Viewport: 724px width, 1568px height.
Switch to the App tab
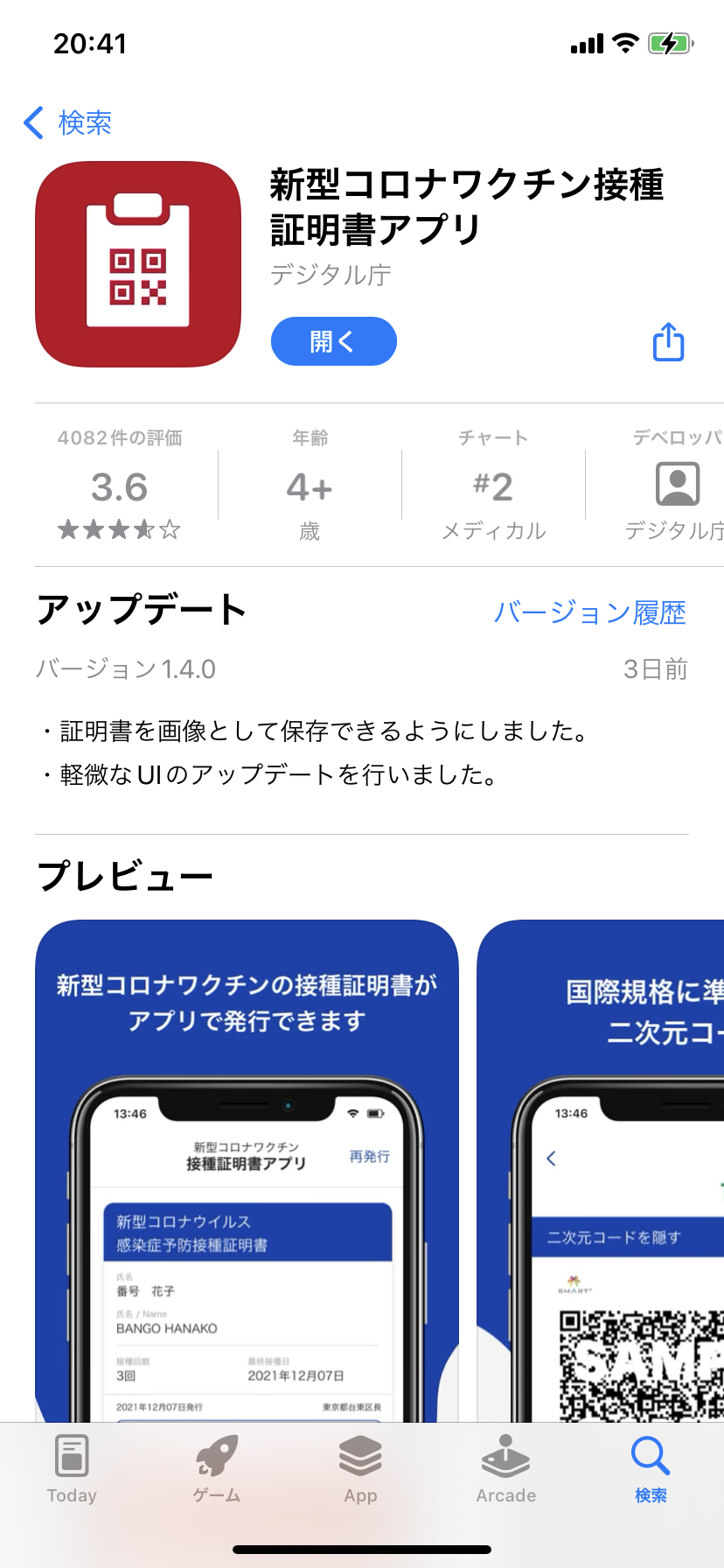[361, 1470]
